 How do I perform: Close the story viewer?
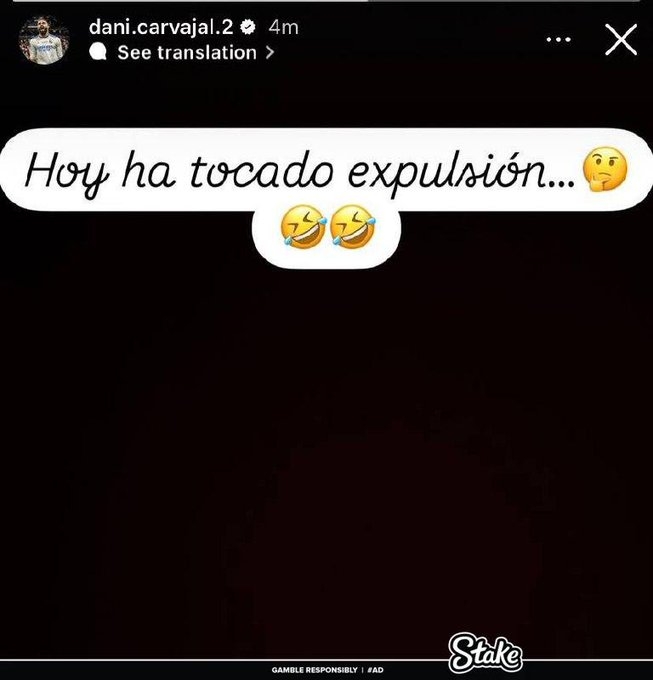click(621, 40)
